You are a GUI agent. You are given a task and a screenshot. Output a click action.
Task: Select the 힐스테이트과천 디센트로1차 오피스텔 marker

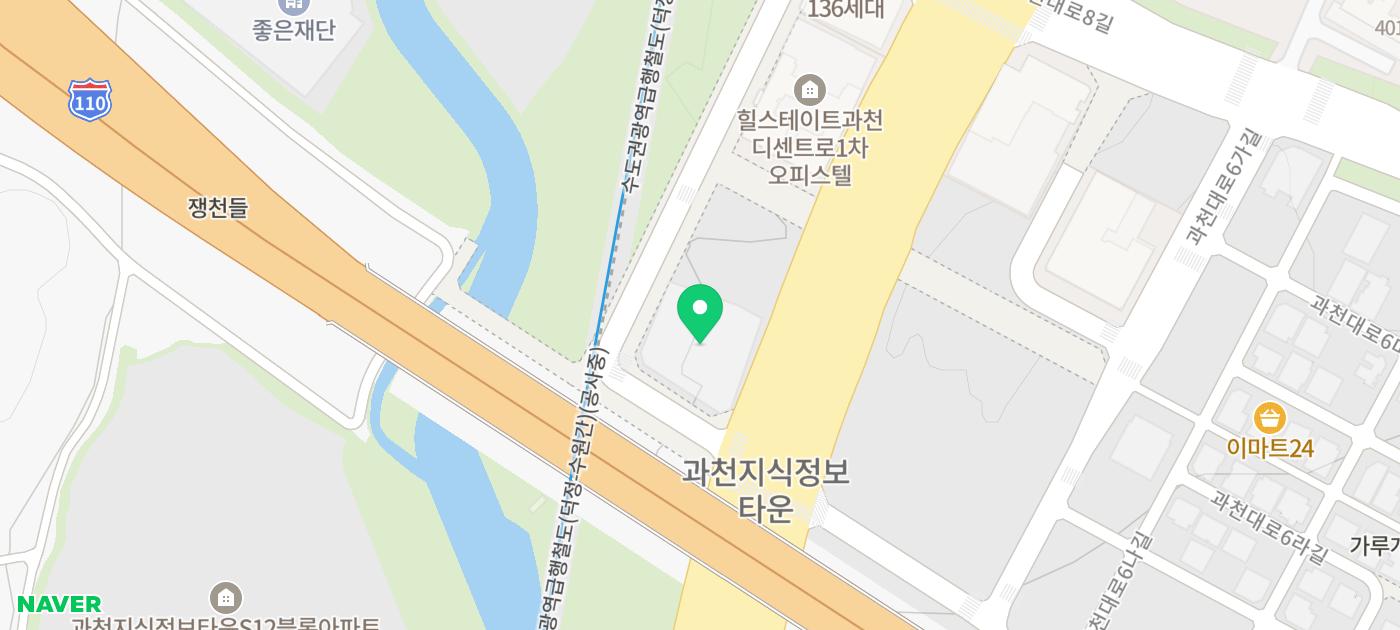pyautogui.click(x=809, y=90)
